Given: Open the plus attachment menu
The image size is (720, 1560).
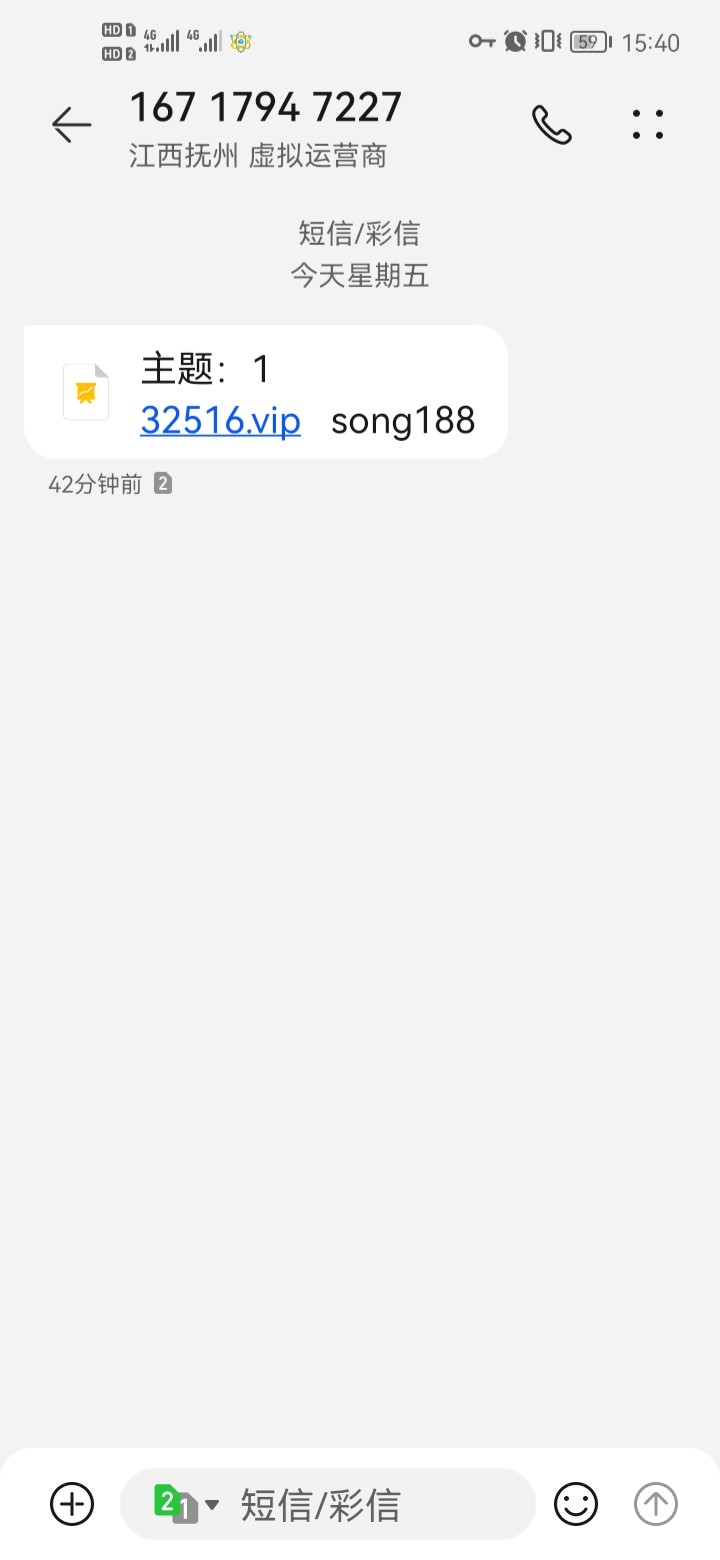Looking at the screenshot, I should click(72, 1503).
